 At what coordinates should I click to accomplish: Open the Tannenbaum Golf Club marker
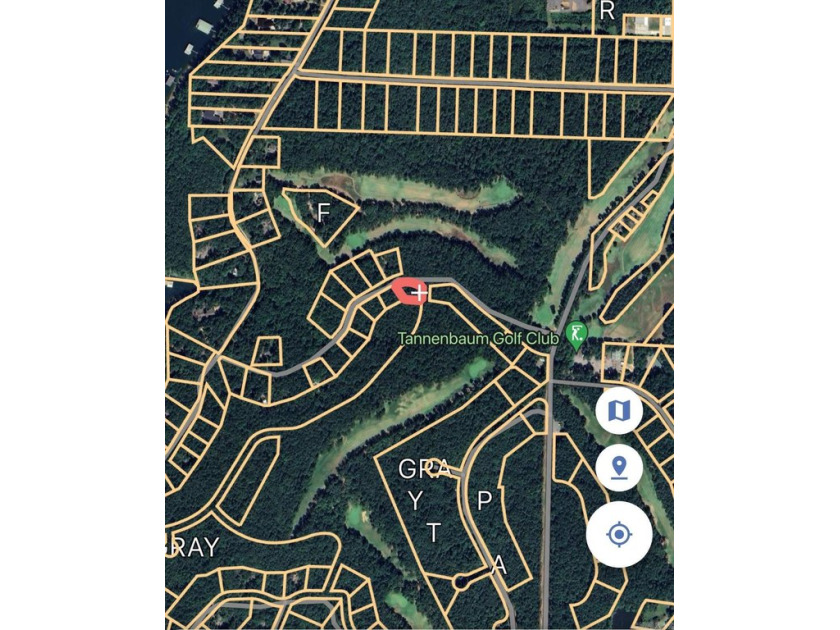(x=576, y=335)
